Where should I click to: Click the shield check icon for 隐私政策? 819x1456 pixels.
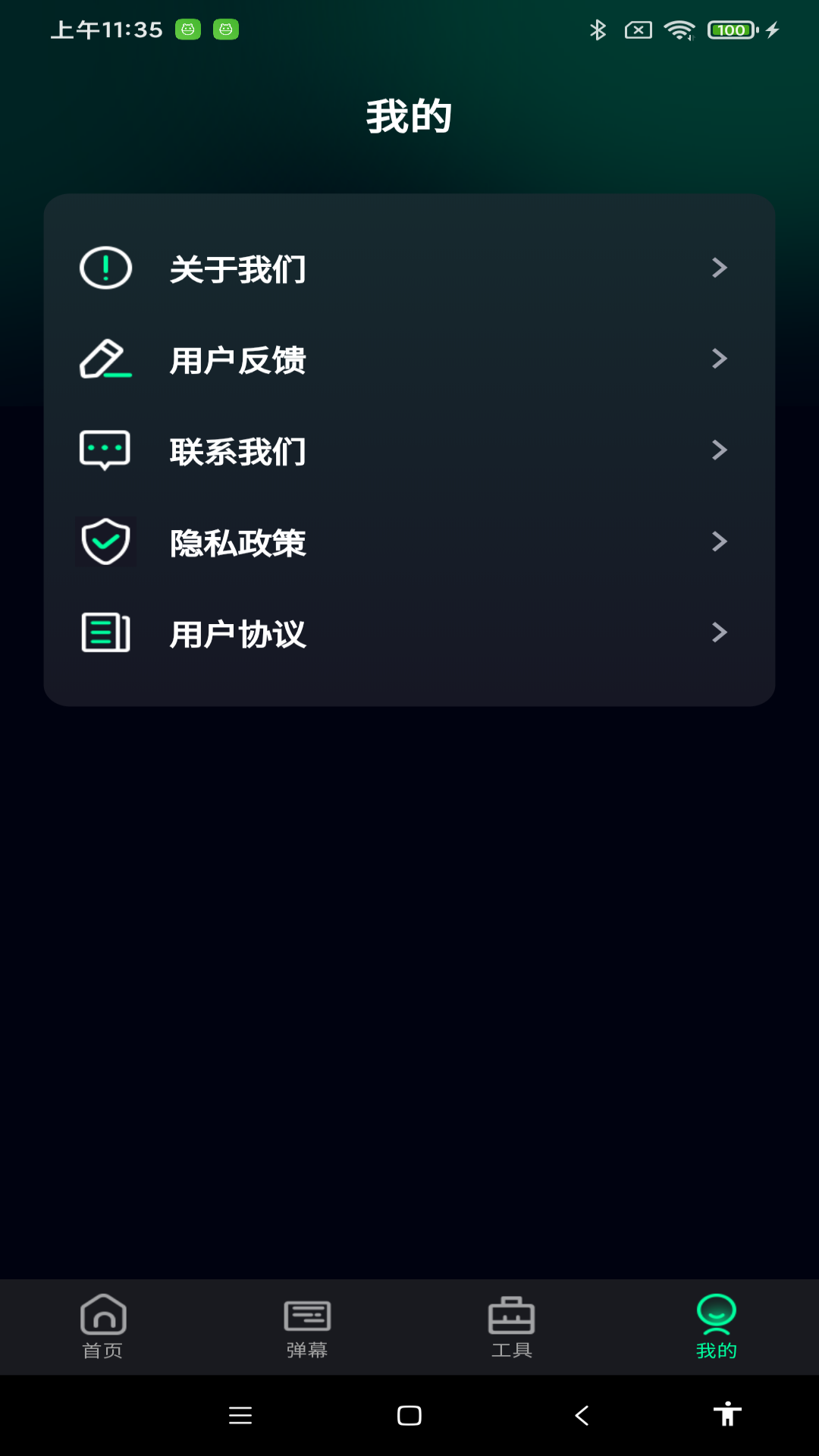(105, 541)
